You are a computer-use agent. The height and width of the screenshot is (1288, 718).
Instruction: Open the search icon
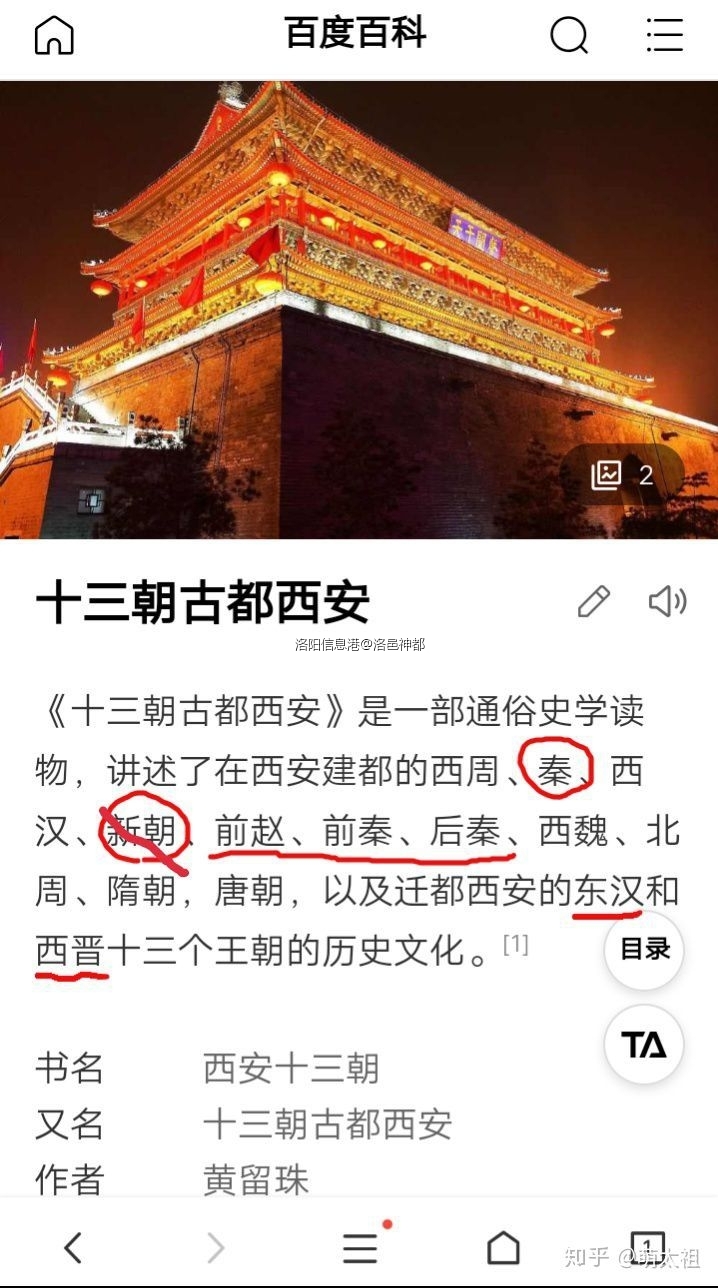[569, 35]
